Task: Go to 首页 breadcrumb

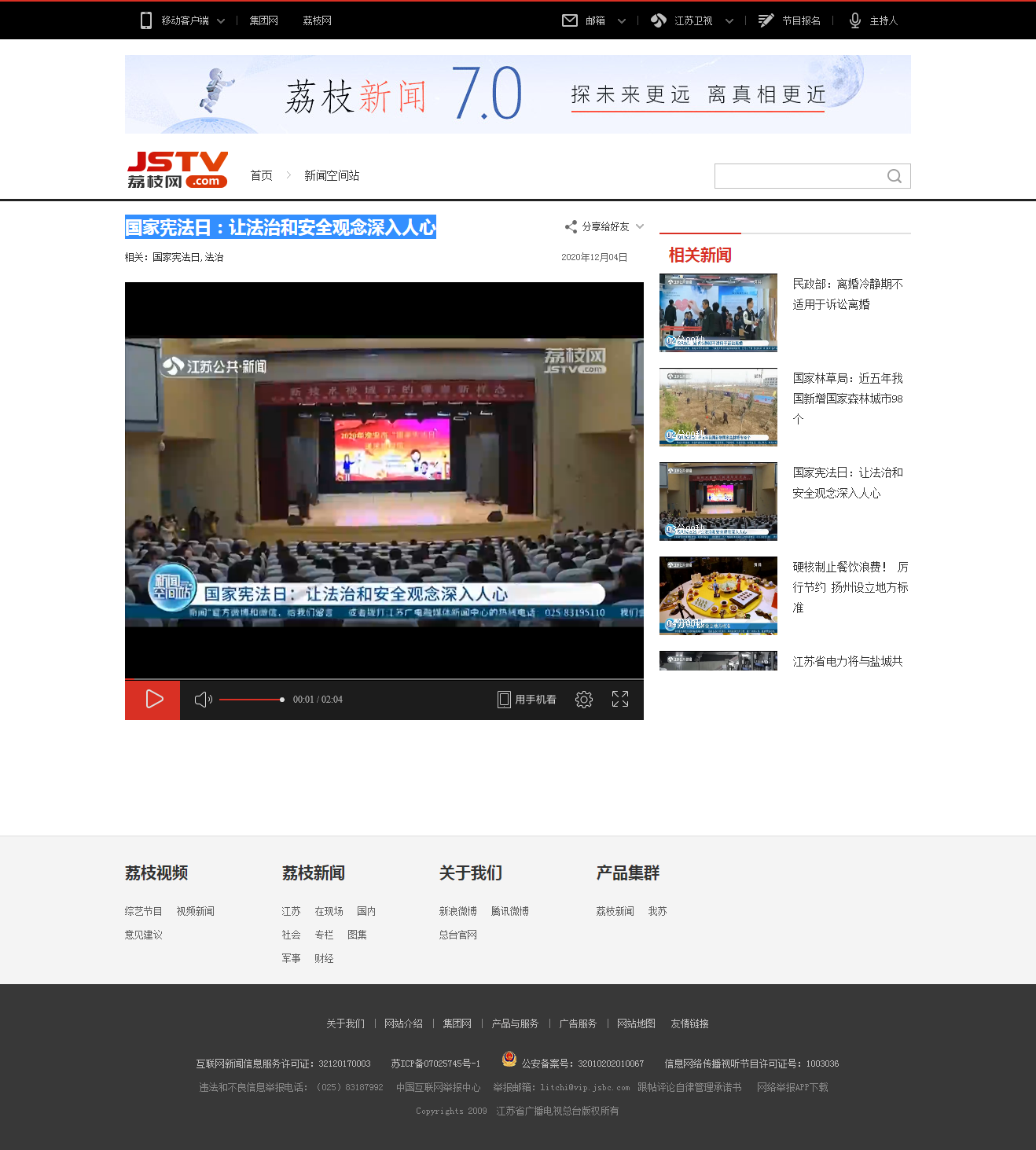Action: pos(261,175)
